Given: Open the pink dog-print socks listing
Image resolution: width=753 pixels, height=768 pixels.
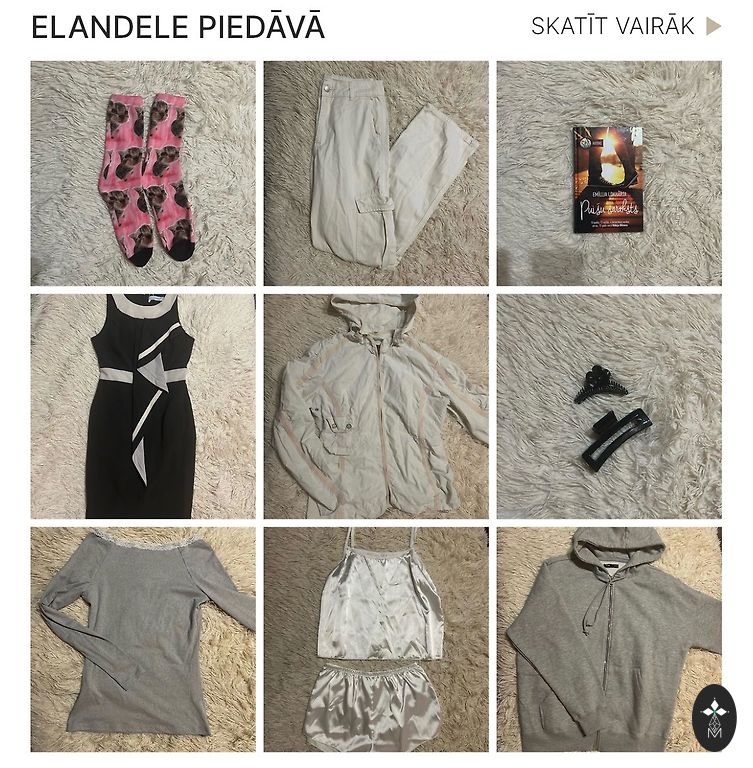Looking at the screenshot, I should coord(143,174).
